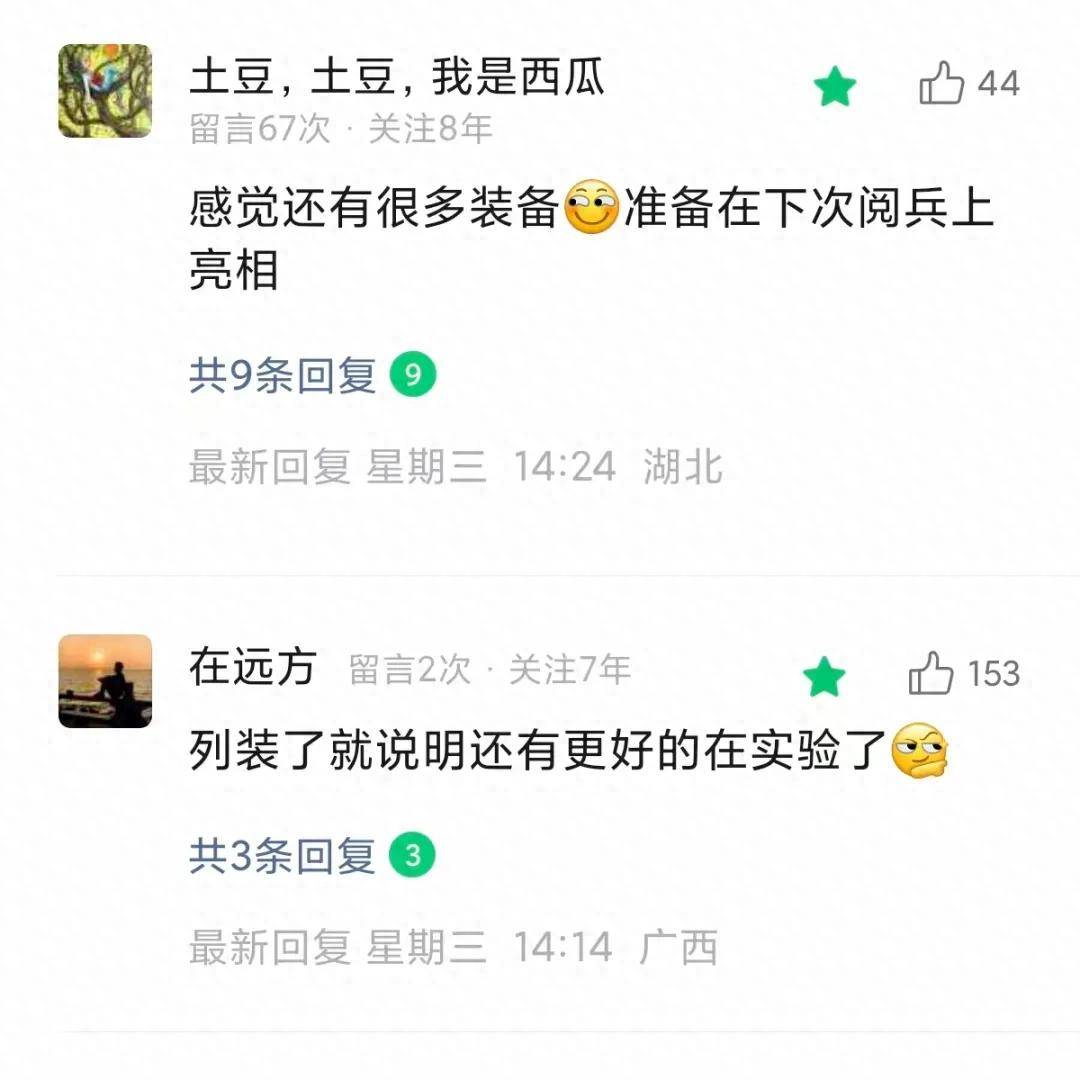Open the username 土豆，土豆，我是西瓜
Viewport: 1080px width, 1080px height.
tap(397, 78)
